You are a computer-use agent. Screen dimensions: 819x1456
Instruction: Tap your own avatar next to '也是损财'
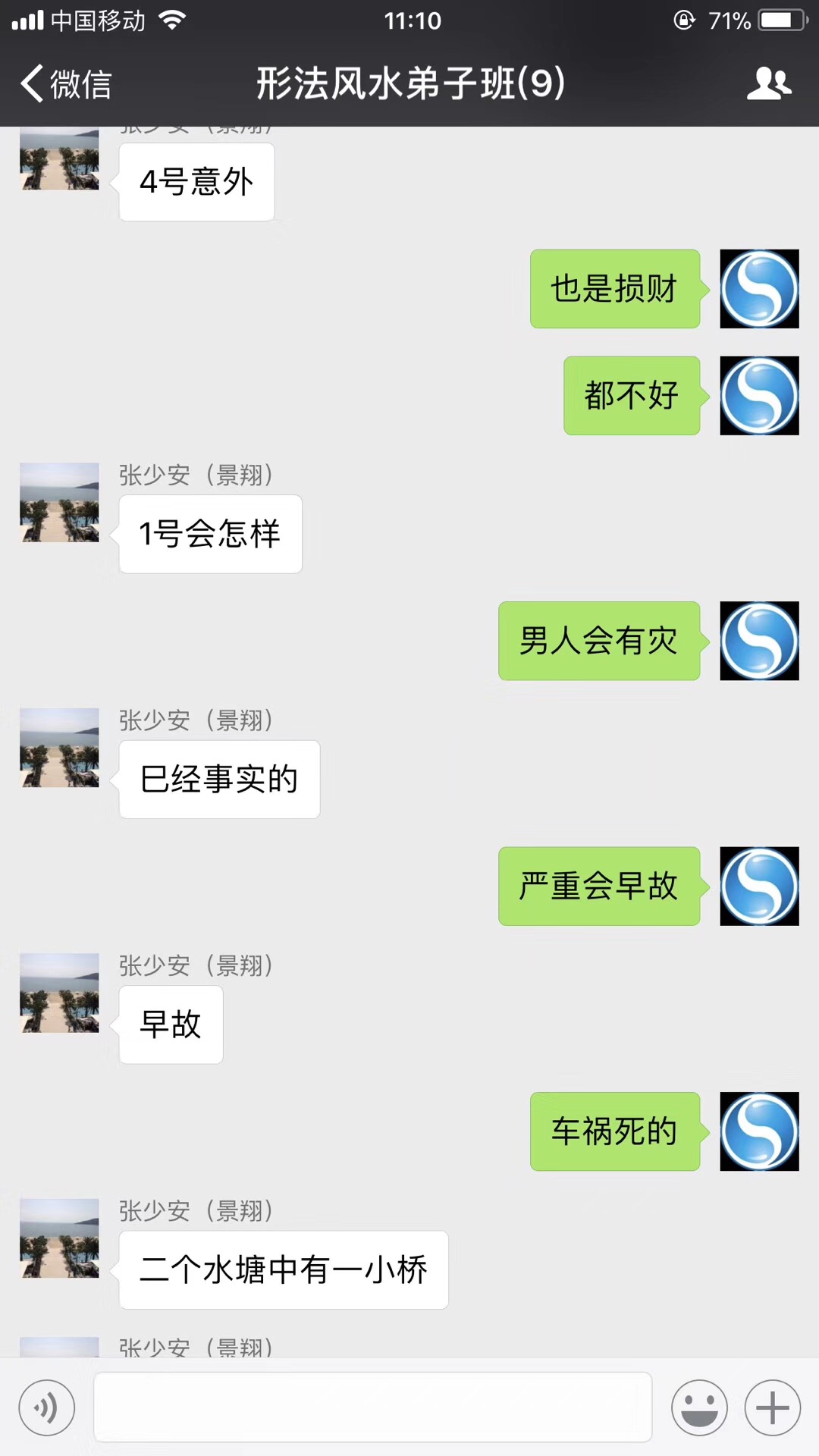pos(759,289)
